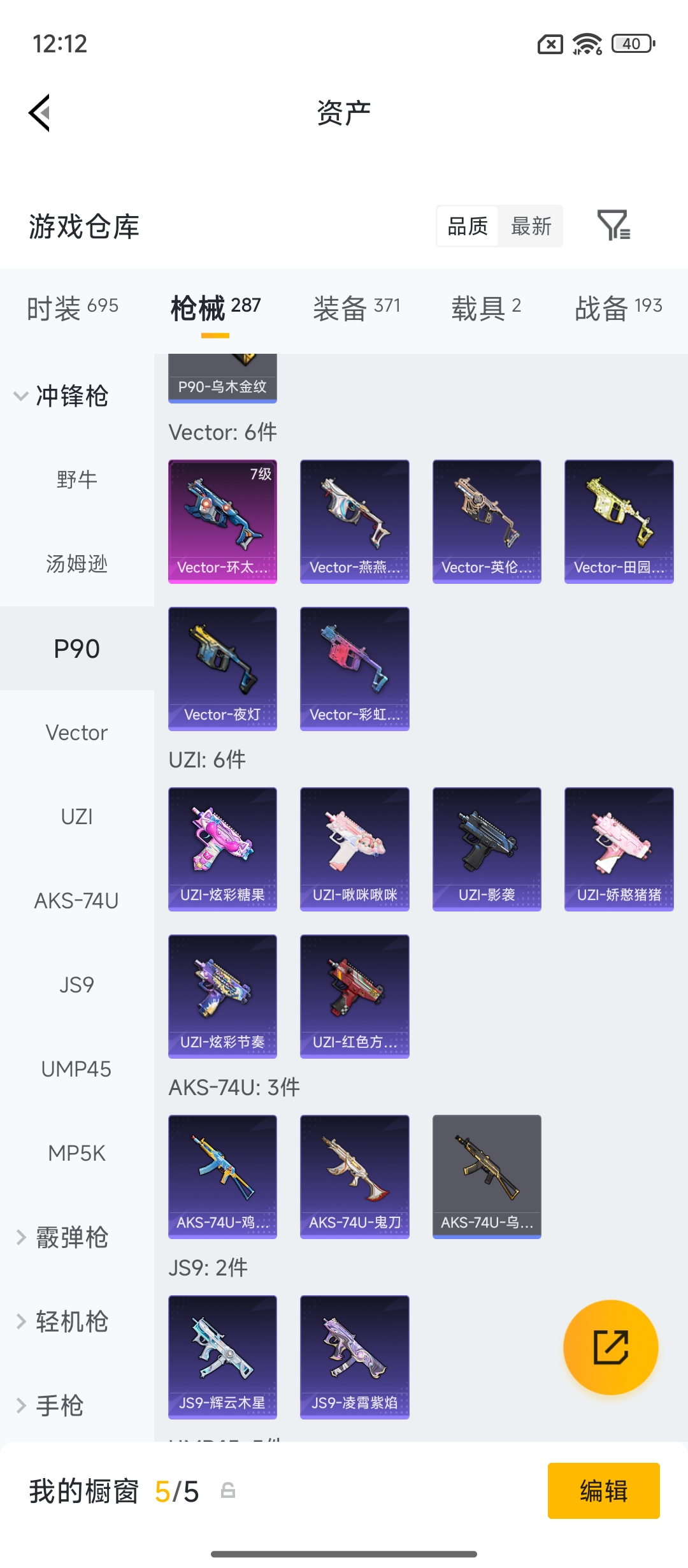Switch to the 战备 tab
Screen dimensions: 688x1568
[618, 309]
